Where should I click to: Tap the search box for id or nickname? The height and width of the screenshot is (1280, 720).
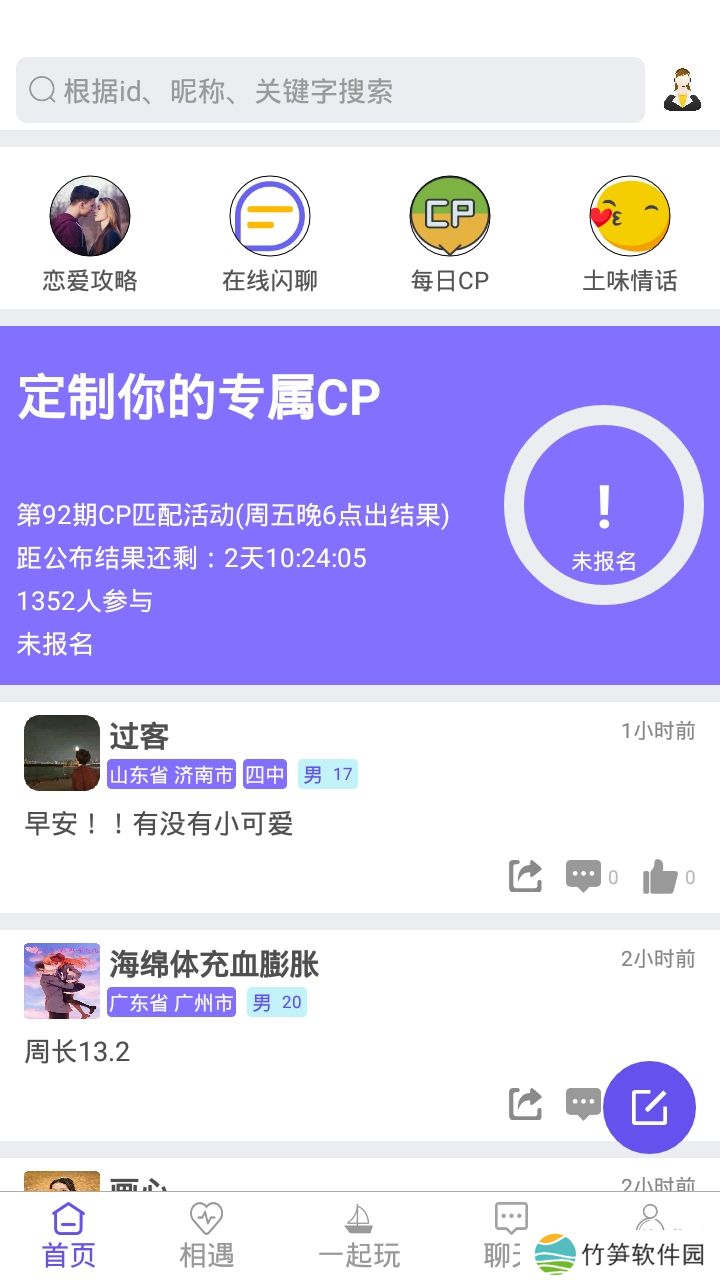(x=330, y=91)
